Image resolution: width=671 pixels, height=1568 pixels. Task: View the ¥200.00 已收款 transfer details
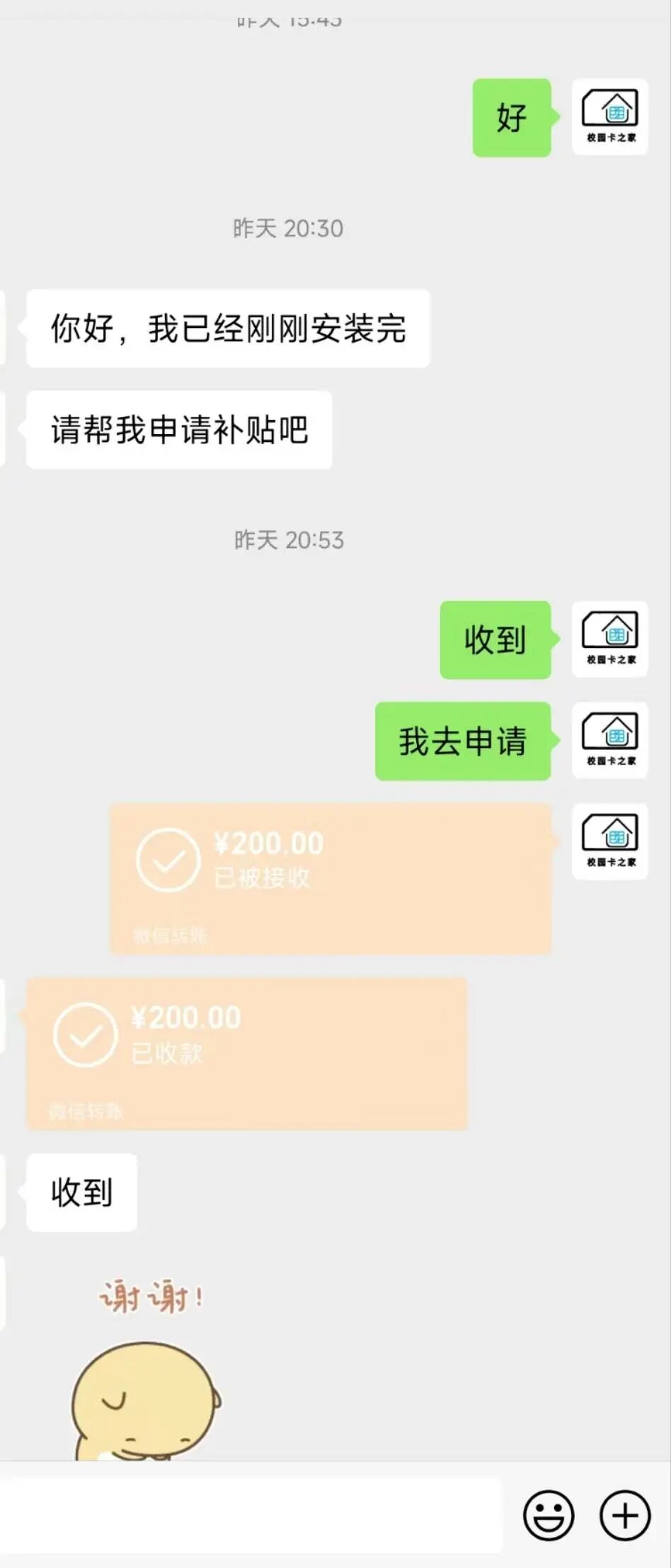click(247, 1053)
